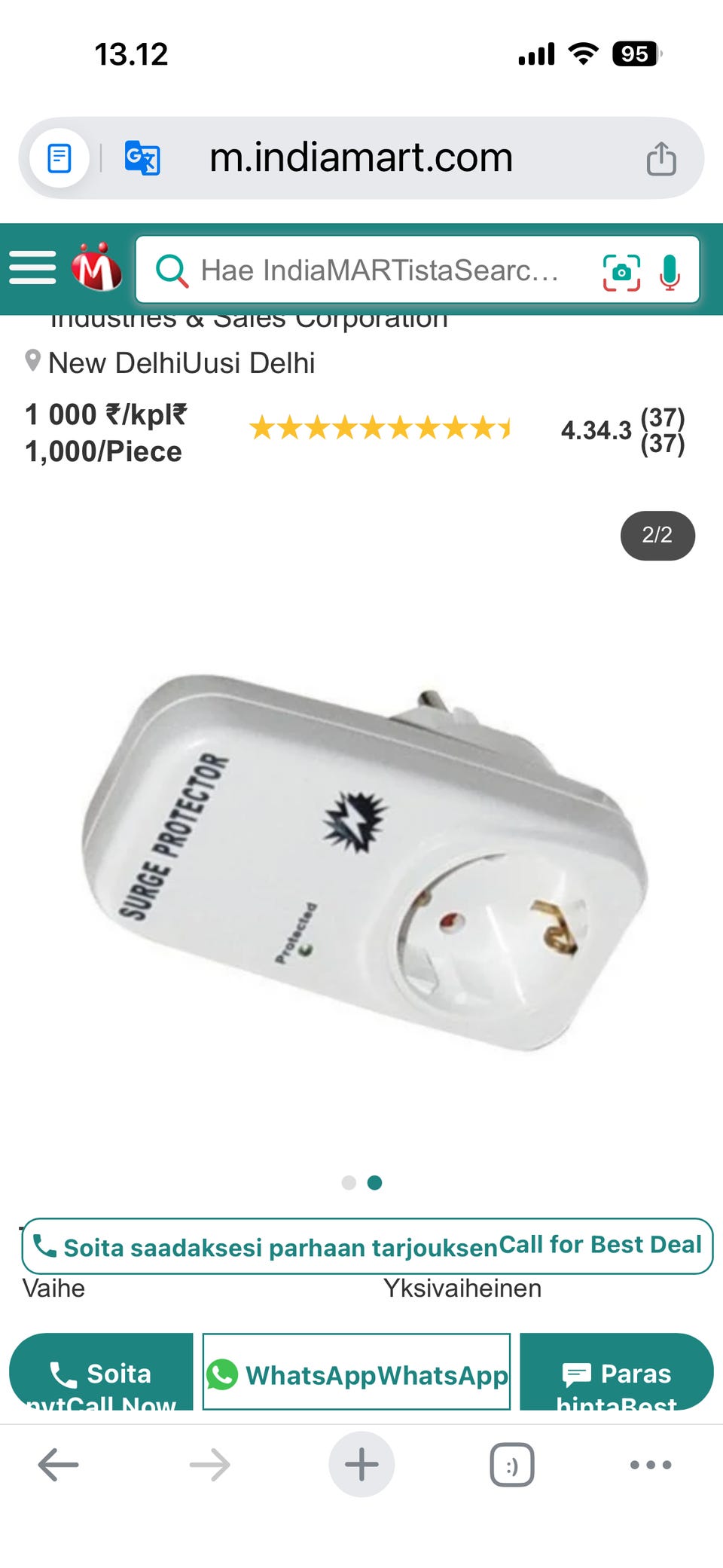Tap Call for Best Deal button
The width and height of the screenshot is (723, 1568).
(x=368, y=1246)
